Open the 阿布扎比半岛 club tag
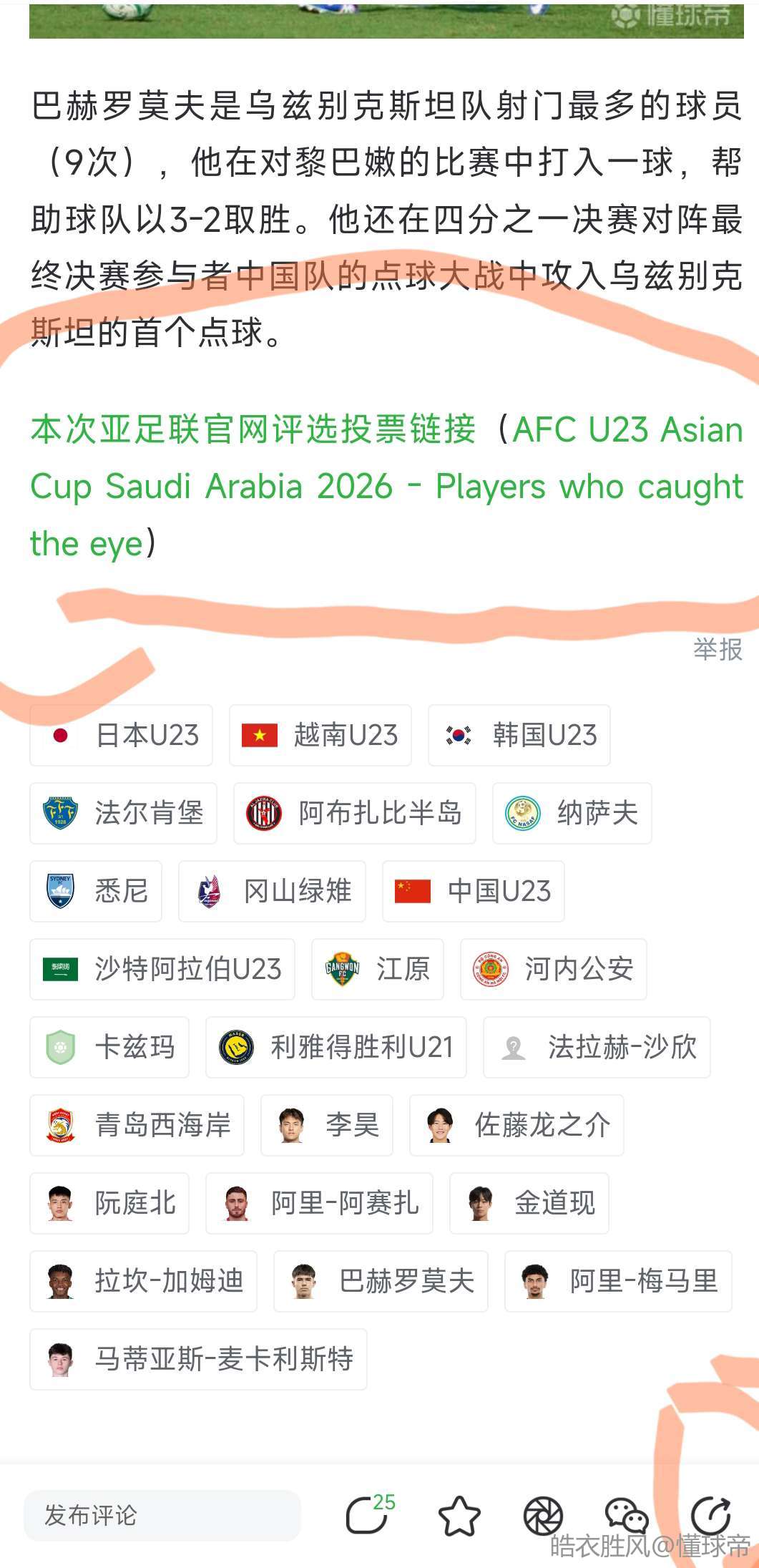This screenshot has height=1568, width=759. [x=354, y=813]
